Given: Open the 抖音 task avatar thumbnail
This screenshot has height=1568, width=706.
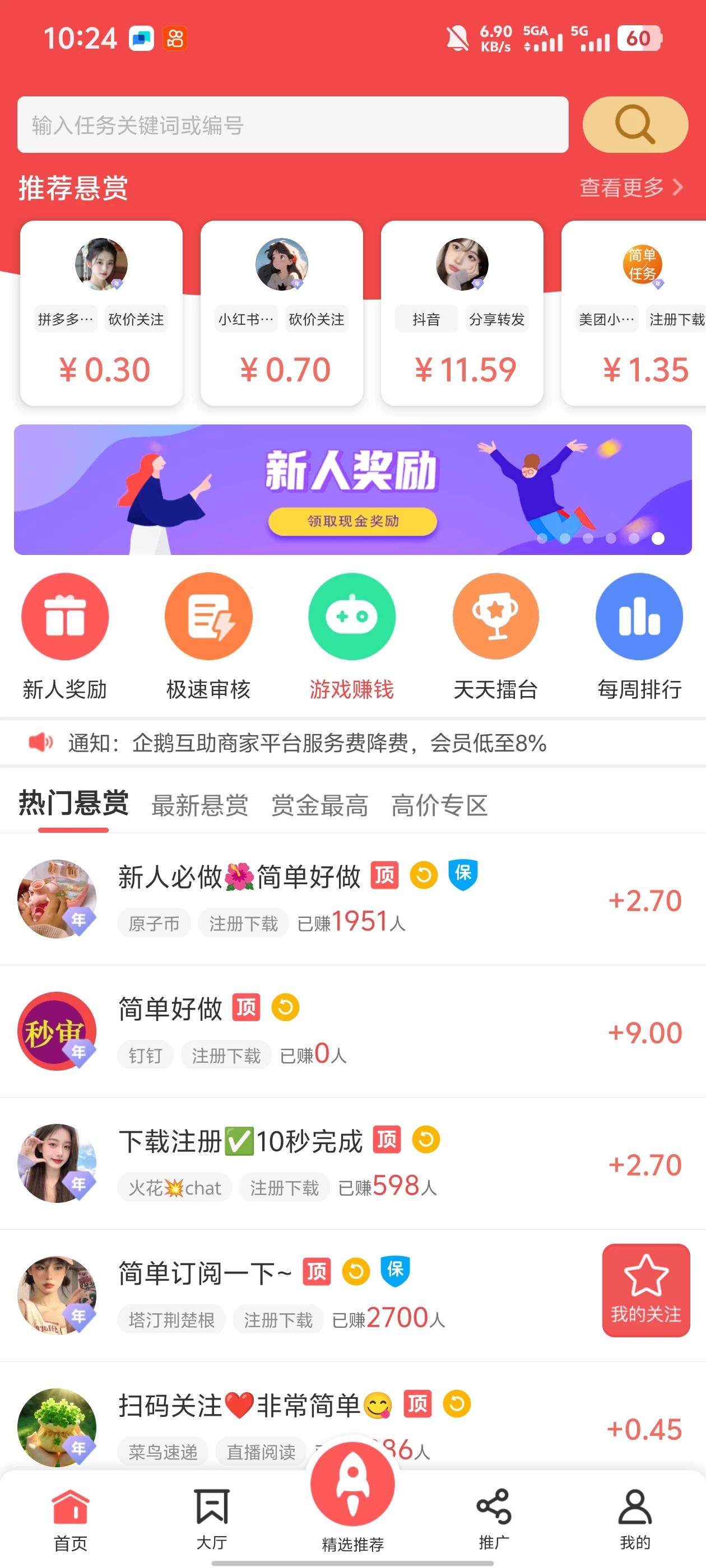Looking at the screenshot, I should click(462, 264).
